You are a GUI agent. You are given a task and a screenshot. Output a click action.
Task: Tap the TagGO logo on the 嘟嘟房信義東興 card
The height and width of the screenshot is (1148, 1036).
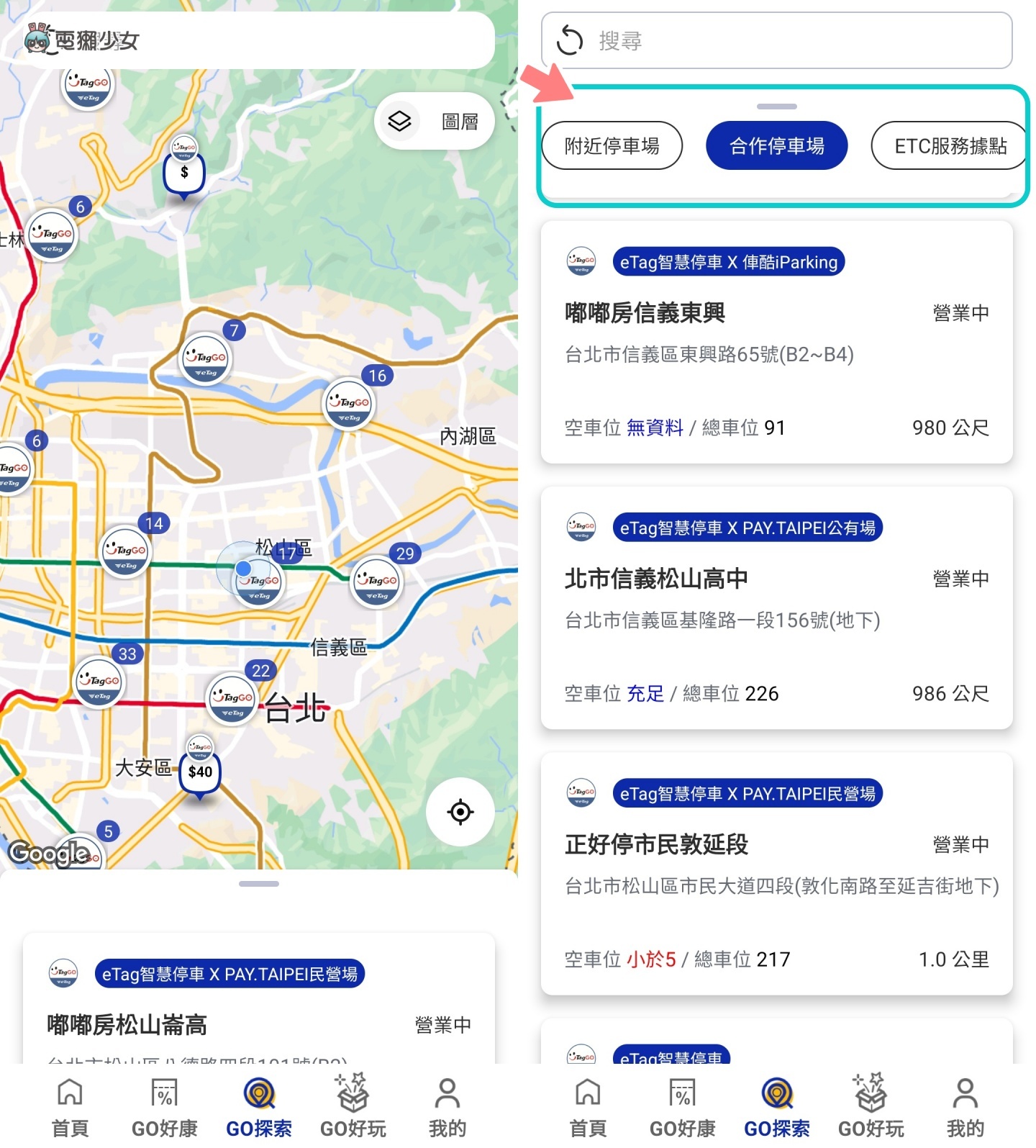[x=581, y=261]
